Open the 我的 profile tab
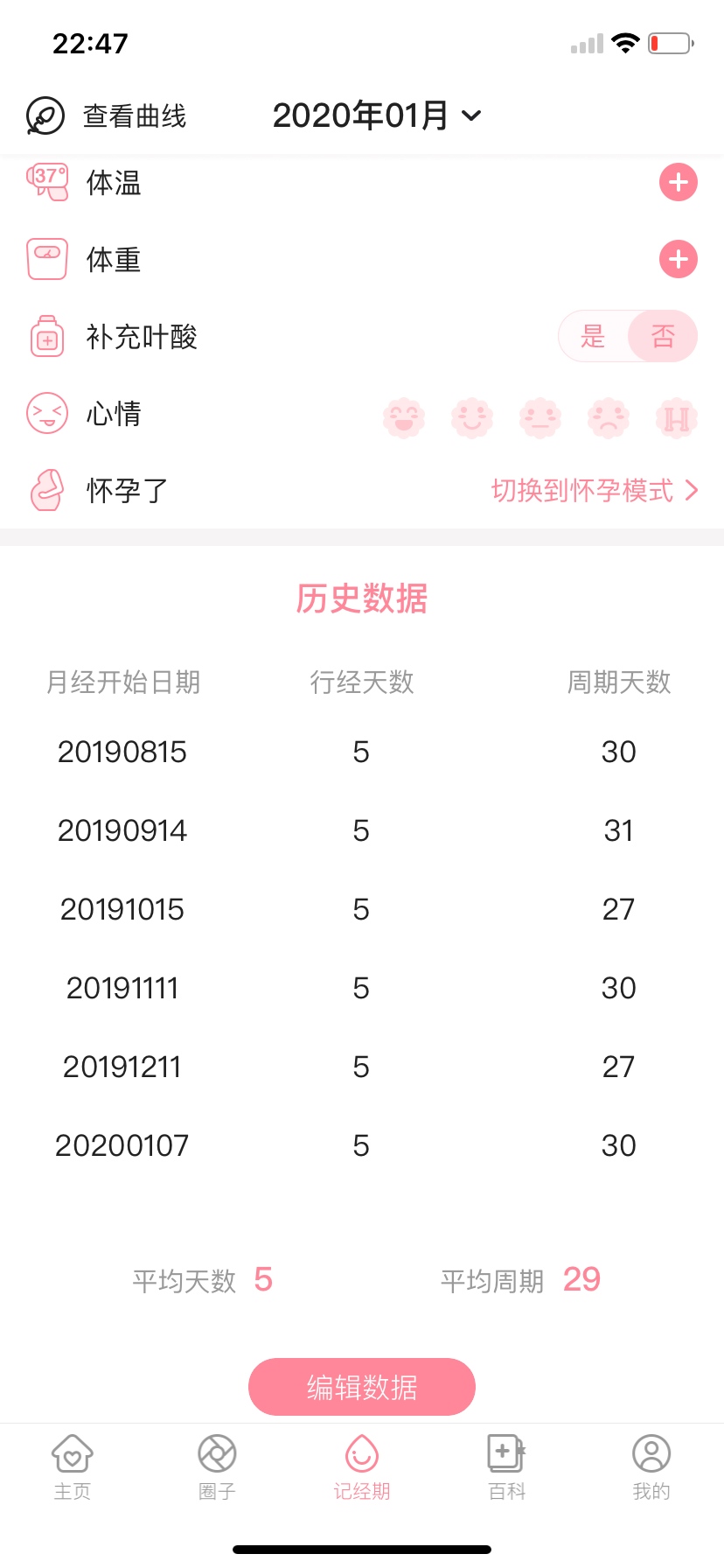724x1568 pixels. point(651,1467)
